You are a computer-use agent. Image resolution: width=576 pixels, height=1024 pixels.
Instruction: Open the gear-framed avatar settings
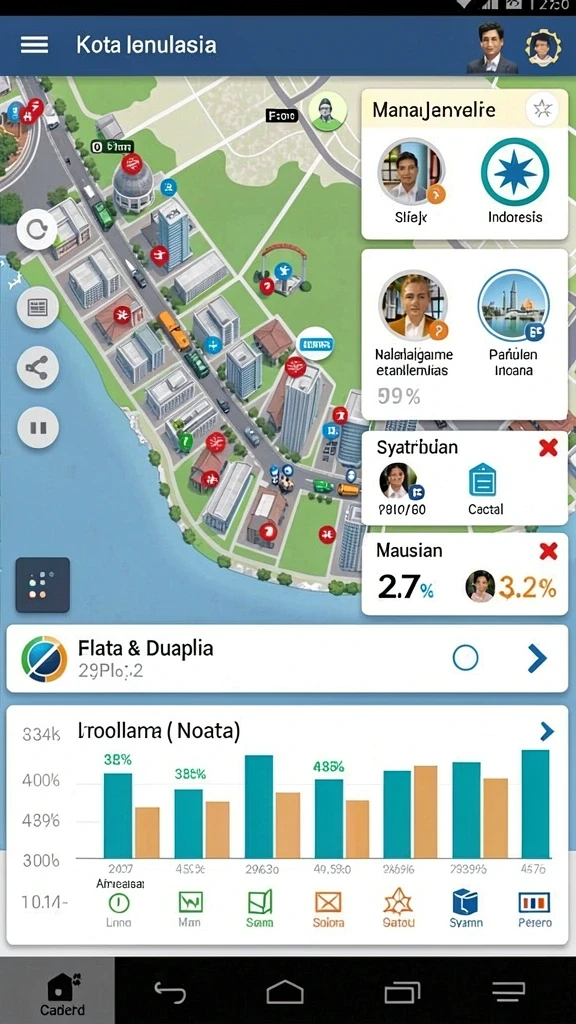[543, 48]
